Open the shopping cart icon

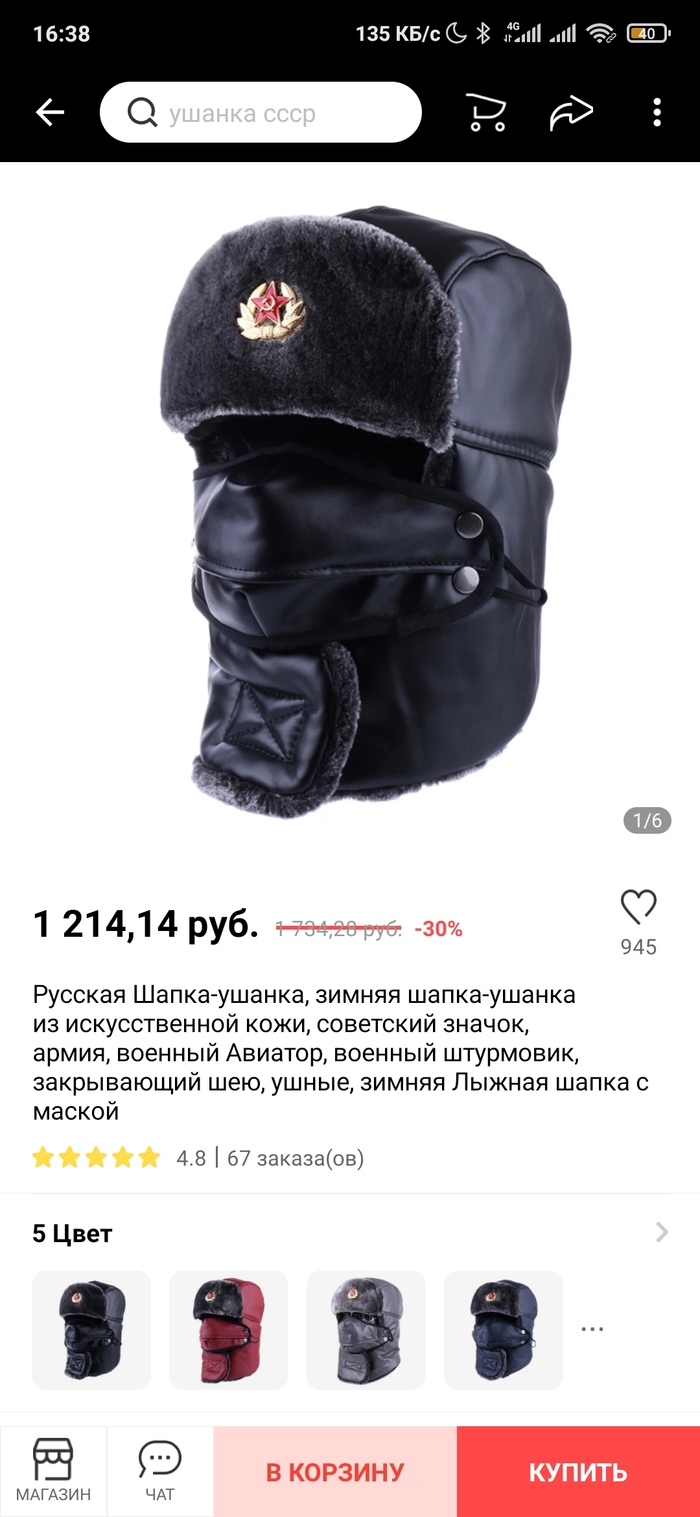click(486, 113)
